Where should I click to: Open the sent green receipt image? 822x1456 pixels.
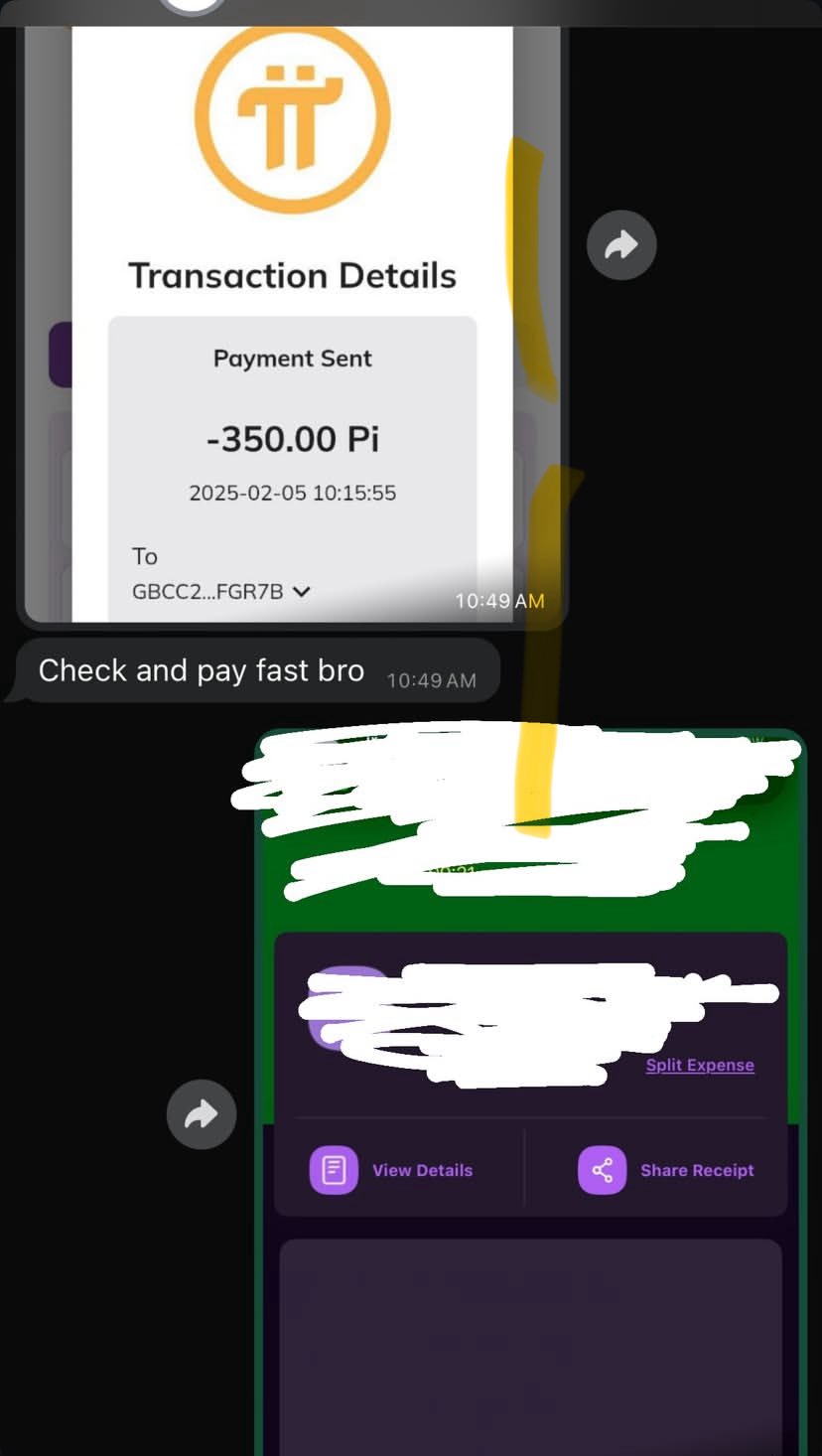[x=530, y=1291]
